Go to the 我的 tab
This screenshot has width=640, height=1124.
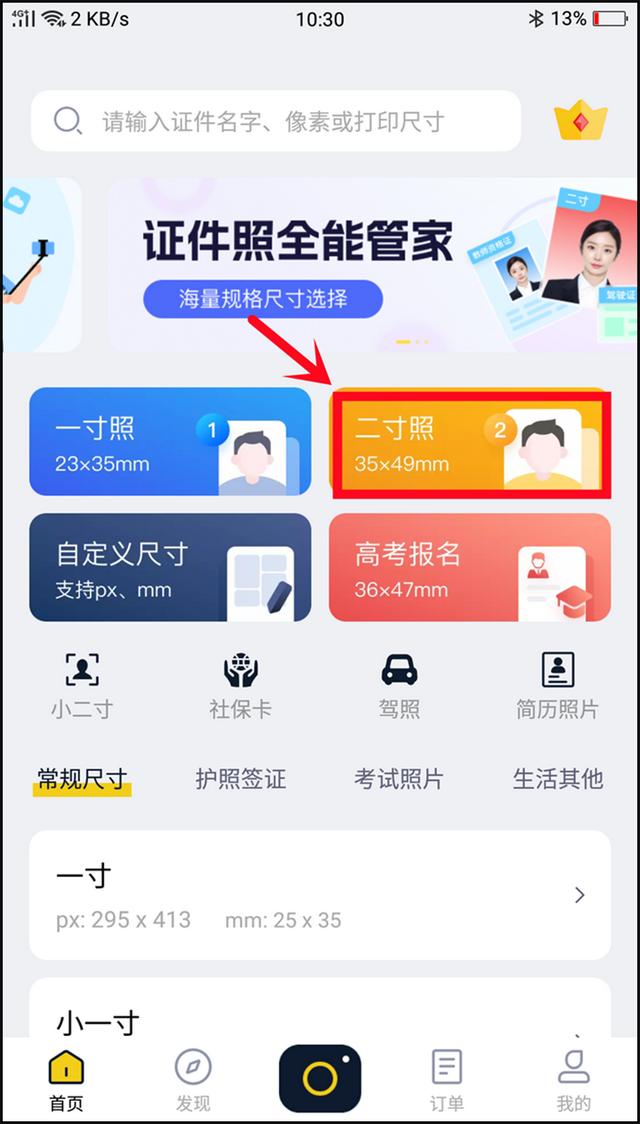pos(574,1080)
